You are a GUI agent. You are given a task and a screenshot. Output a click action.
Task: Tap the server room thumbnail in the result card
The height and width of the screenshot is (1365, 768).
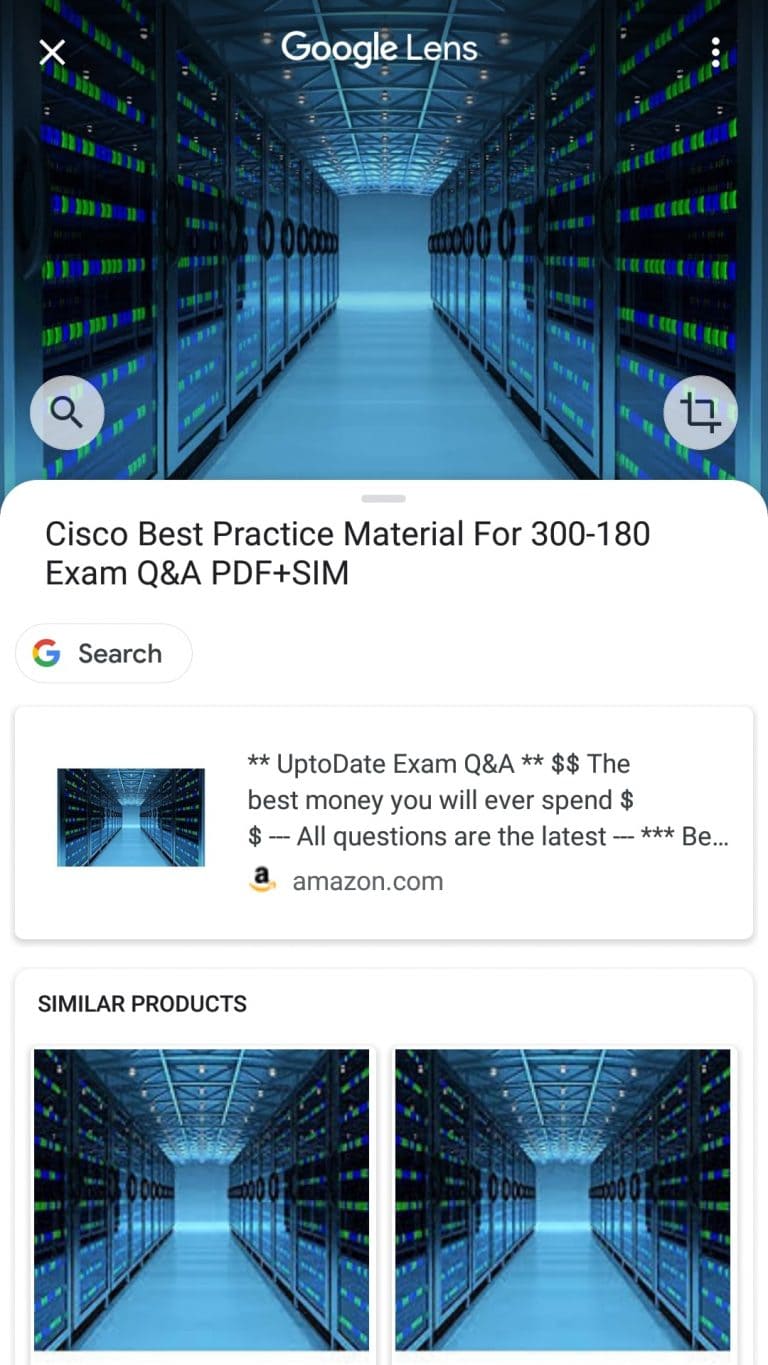point(131,817)
